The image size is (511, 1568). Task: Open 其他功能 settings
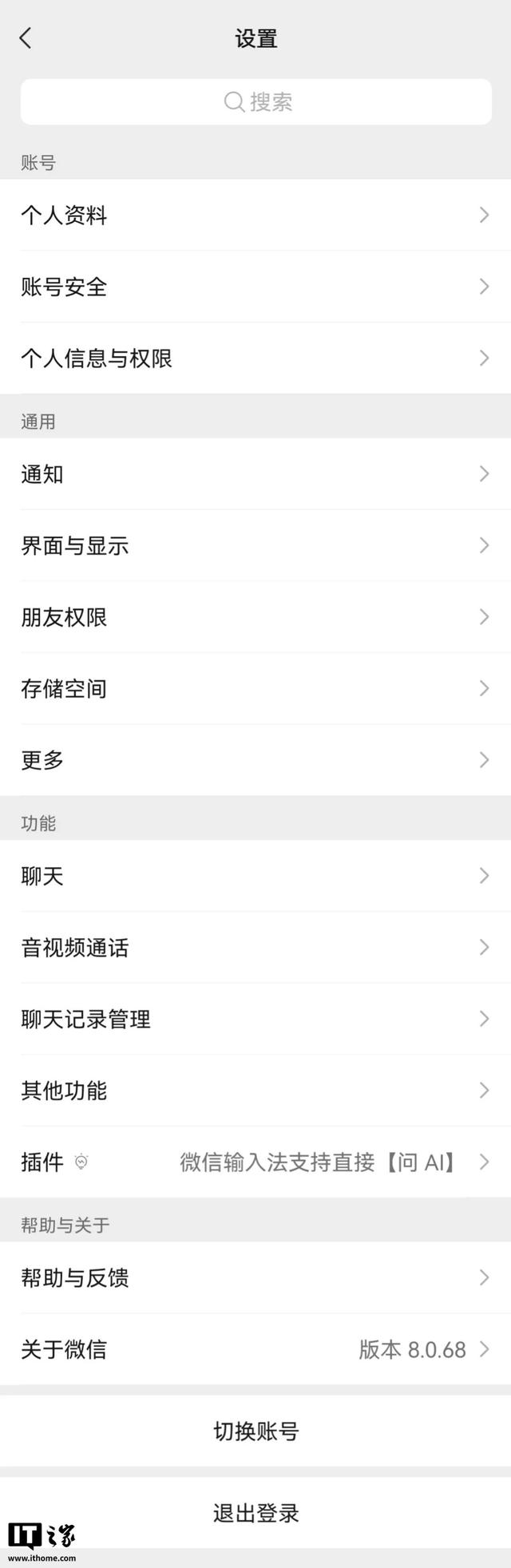pyautogui.click(x=255, y=1091)
